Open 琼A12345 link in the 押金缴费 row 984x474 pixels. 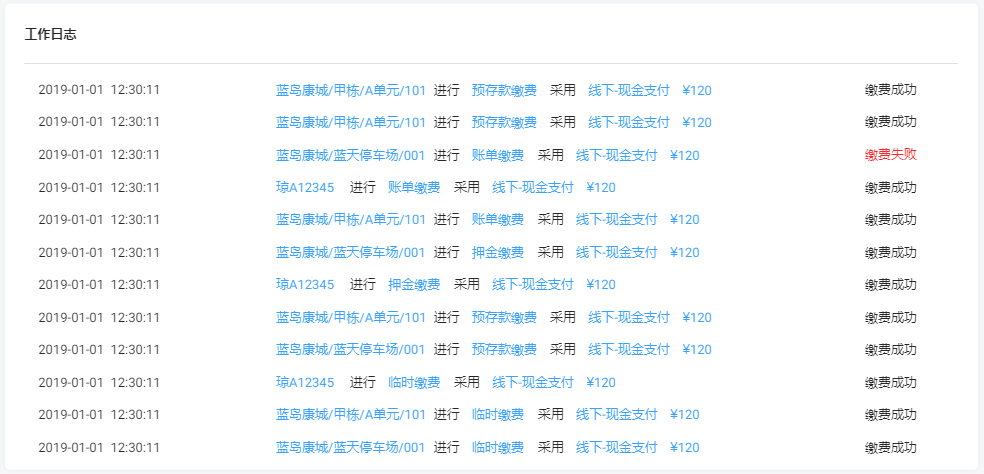tap(305, 284)
